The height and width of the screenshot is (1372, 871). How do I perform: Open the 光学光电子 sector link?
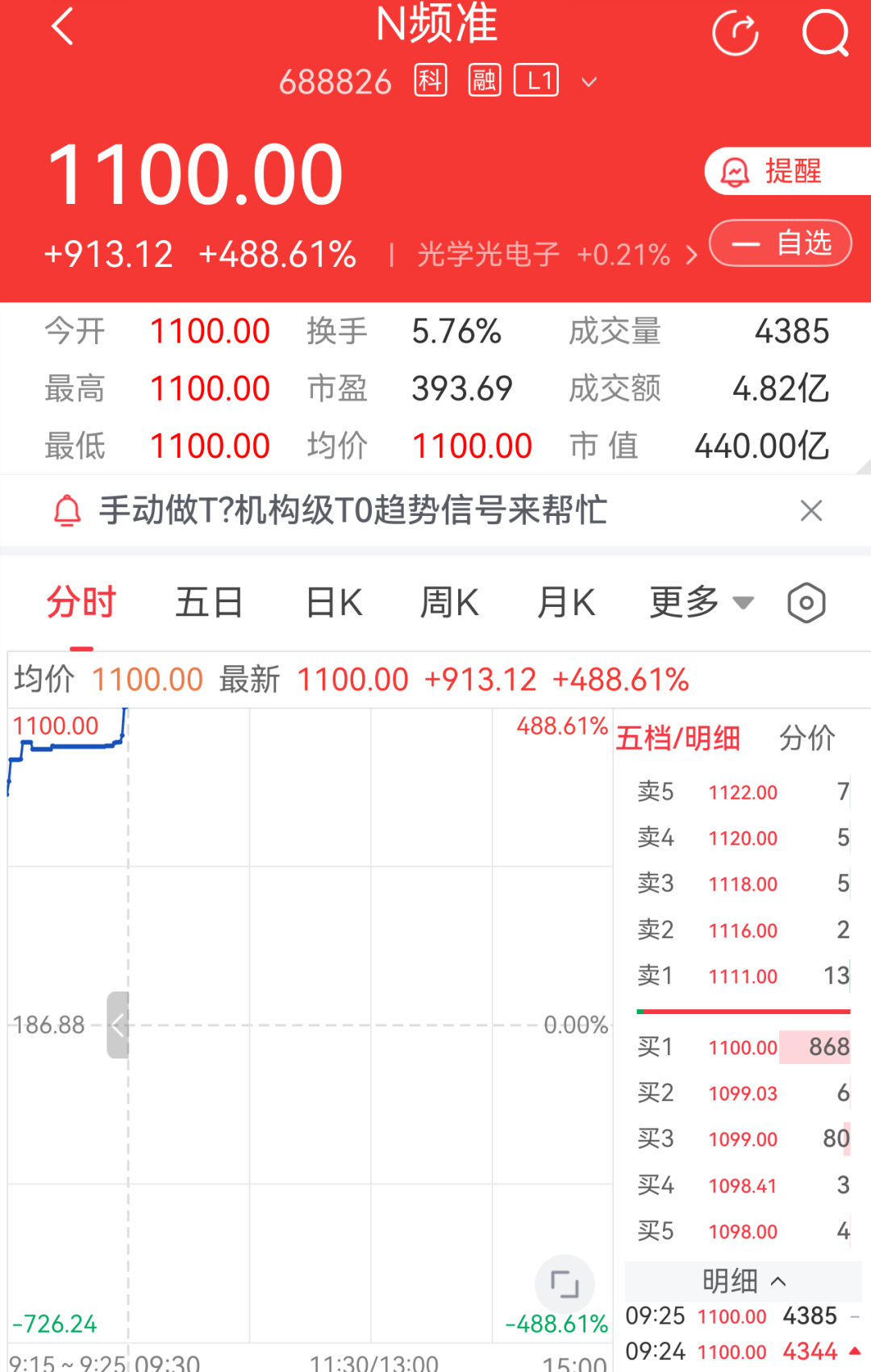[556, 255]
